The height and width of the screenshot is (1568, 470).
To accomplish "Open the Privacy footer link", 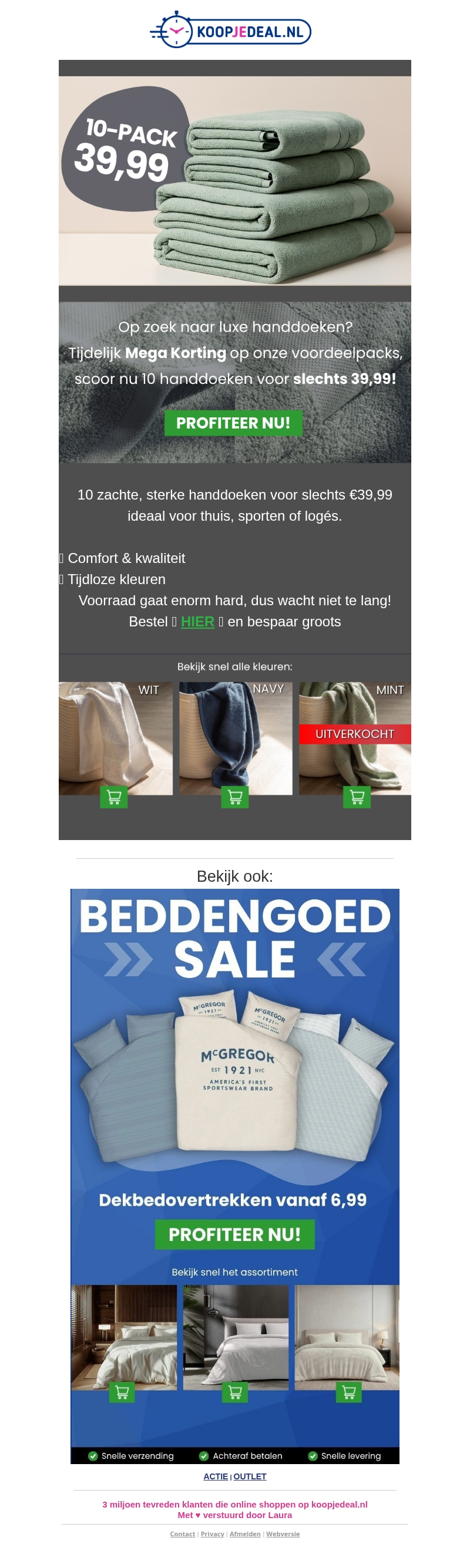I will click(213, 1534).
